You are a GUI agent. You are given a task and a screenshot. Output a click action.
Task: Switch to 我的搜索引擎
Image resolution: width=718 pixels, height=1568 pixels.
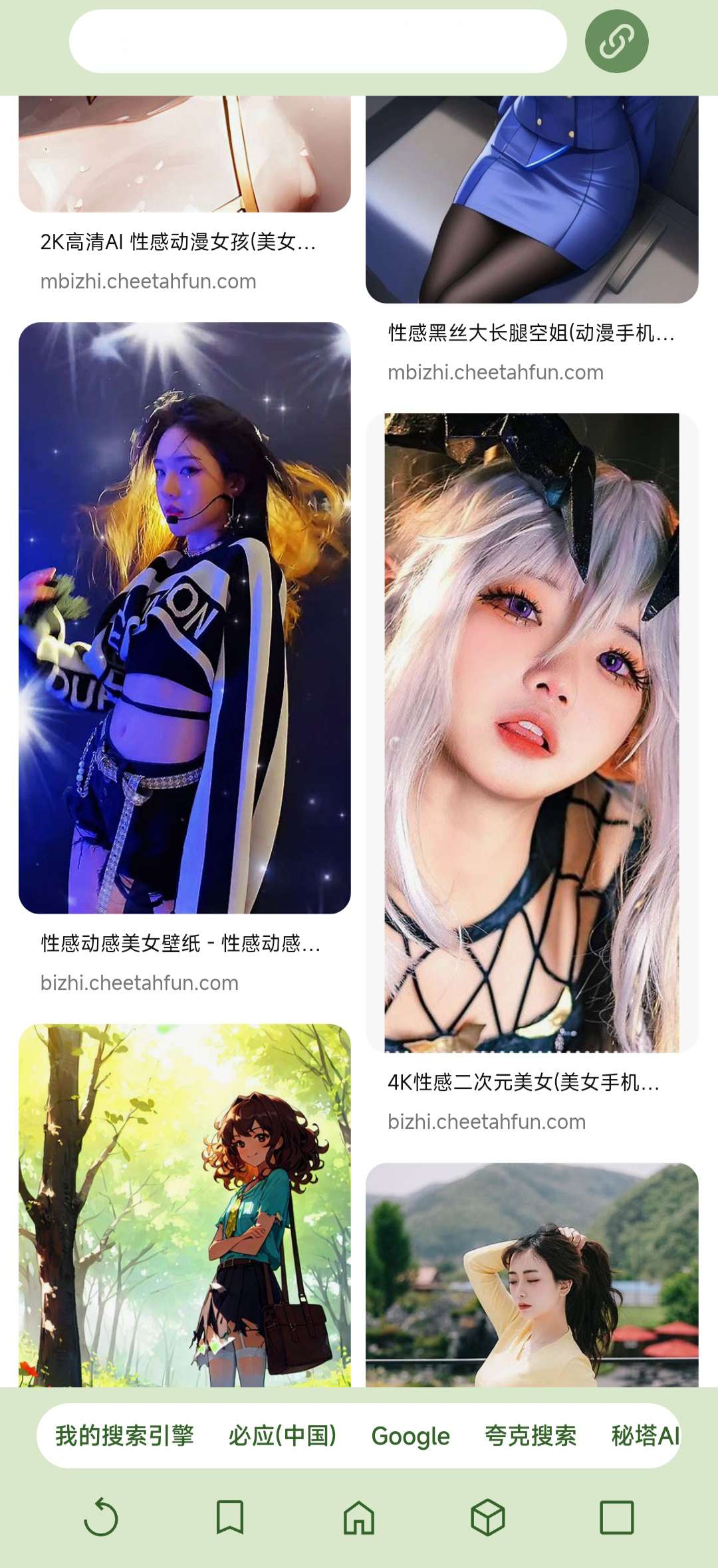click(124, 1436)
